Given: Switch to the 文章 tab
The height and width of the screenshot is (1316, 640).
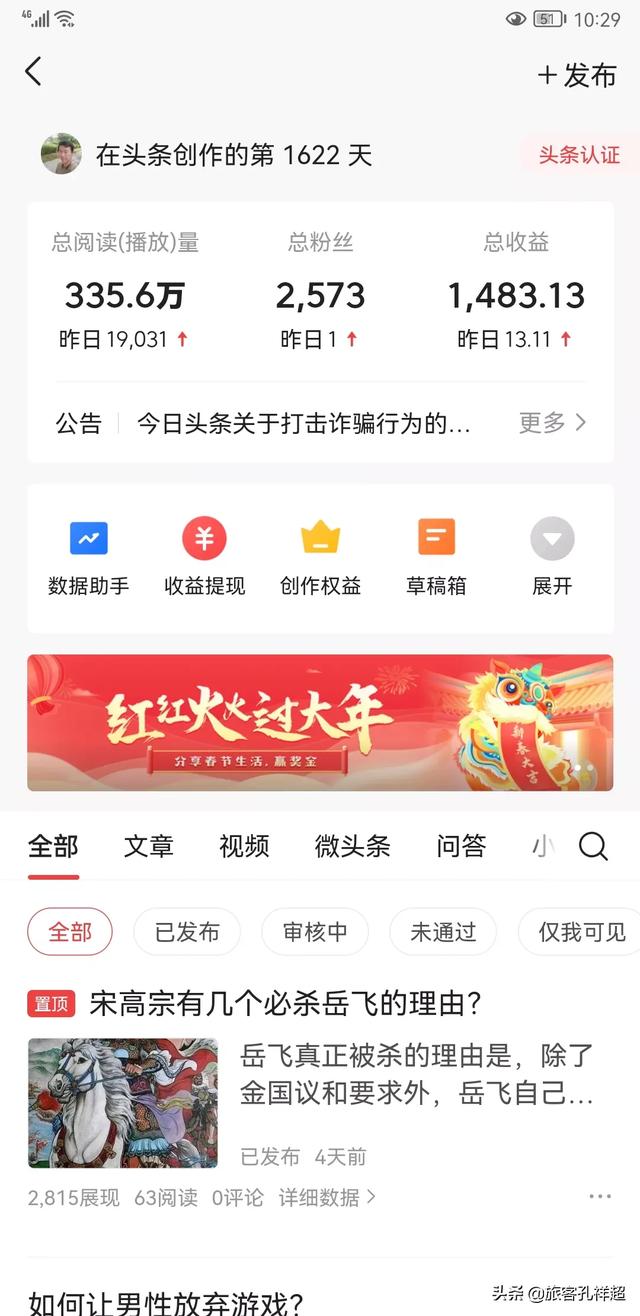Looking at the screenshot, I should click(x=149, y=847).
